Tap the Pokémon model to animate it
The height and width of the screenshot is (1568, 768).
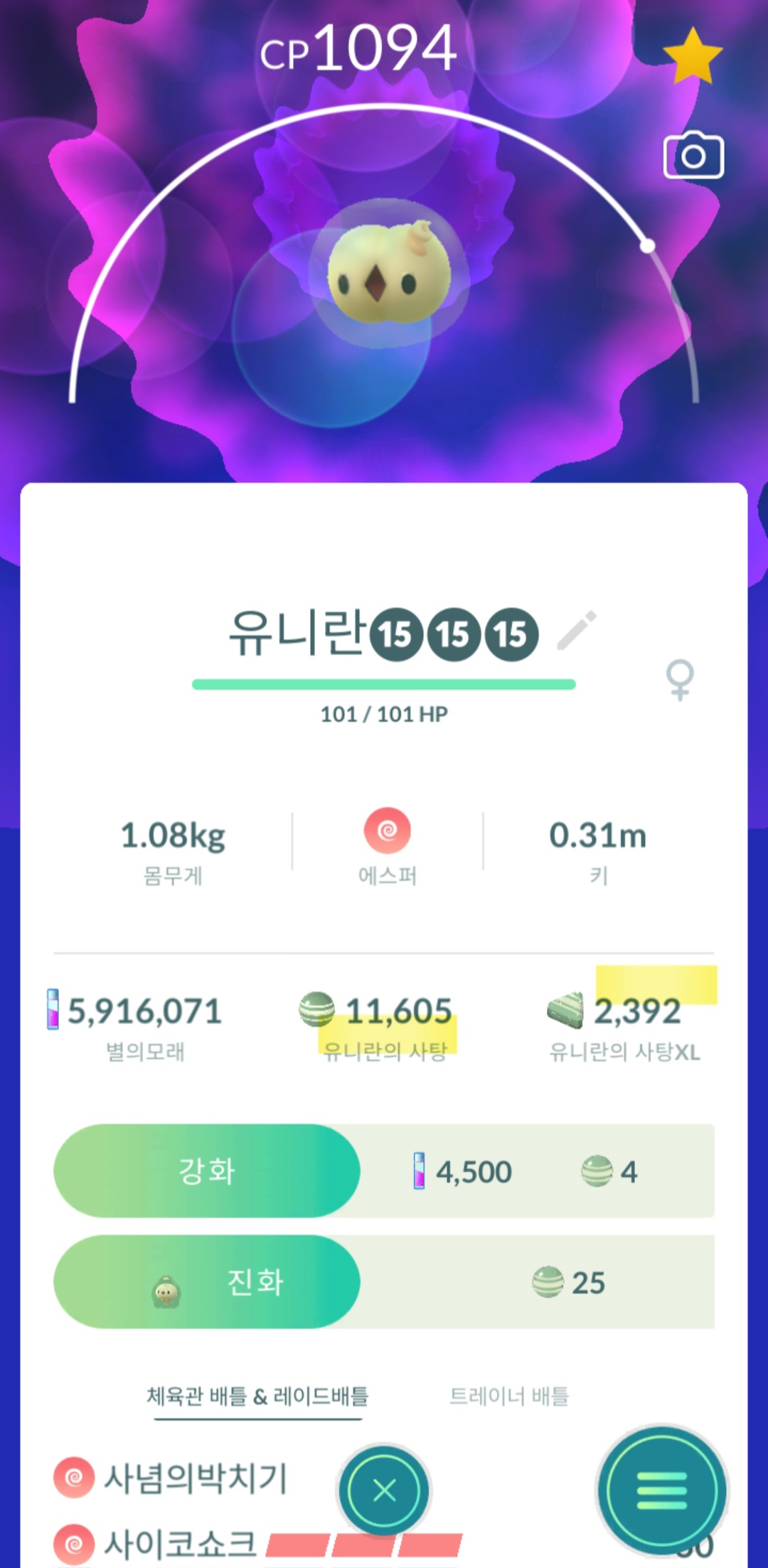tap(388, 274)
